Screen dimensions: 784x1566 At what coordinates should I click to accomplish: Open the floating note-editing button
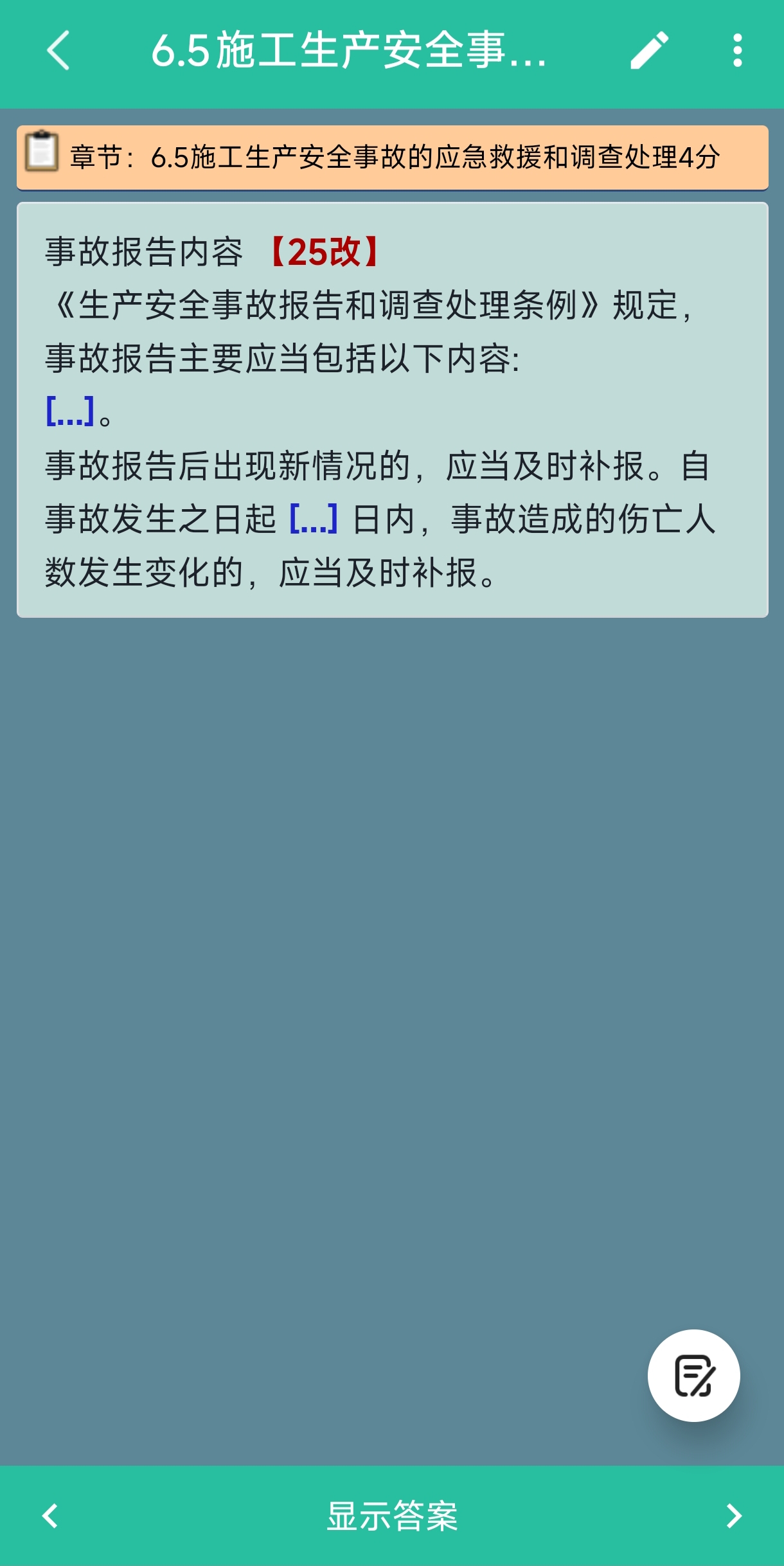(x=694, y=1376)
